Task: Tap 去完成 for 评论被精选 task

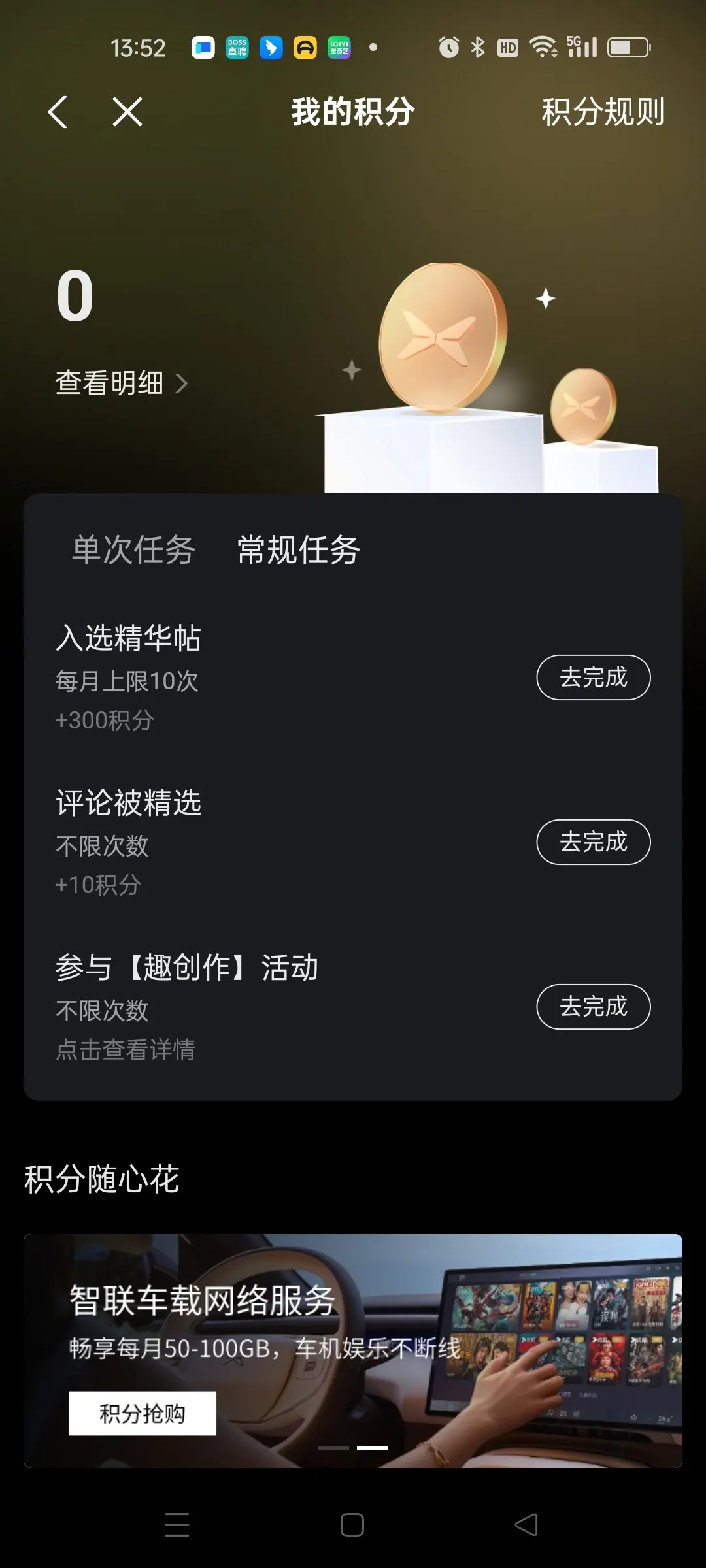Action: pyautogui.click(x=593, y=842)
